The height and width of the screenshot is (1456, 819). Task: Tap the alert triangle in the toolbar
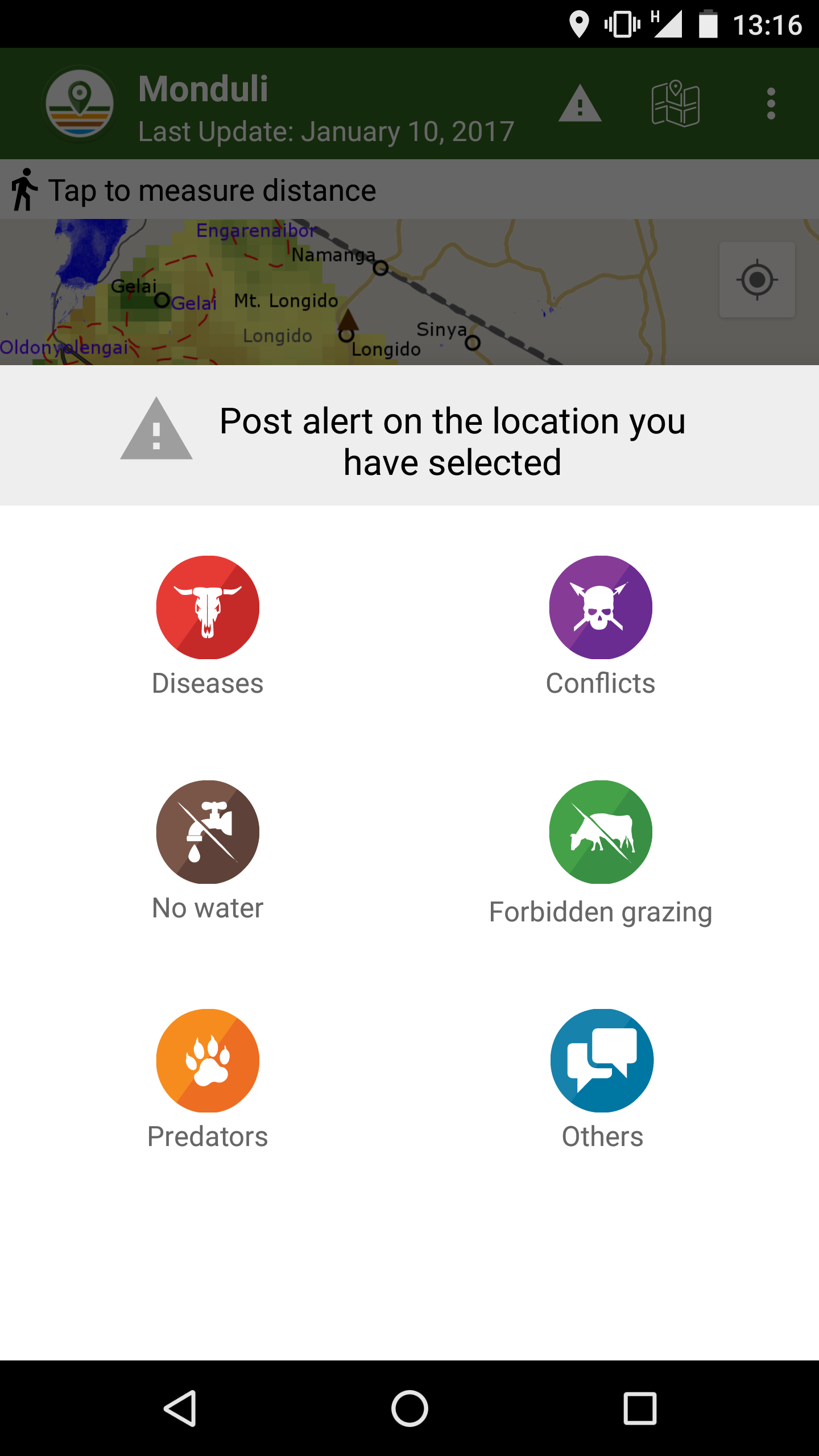point(580,104)
